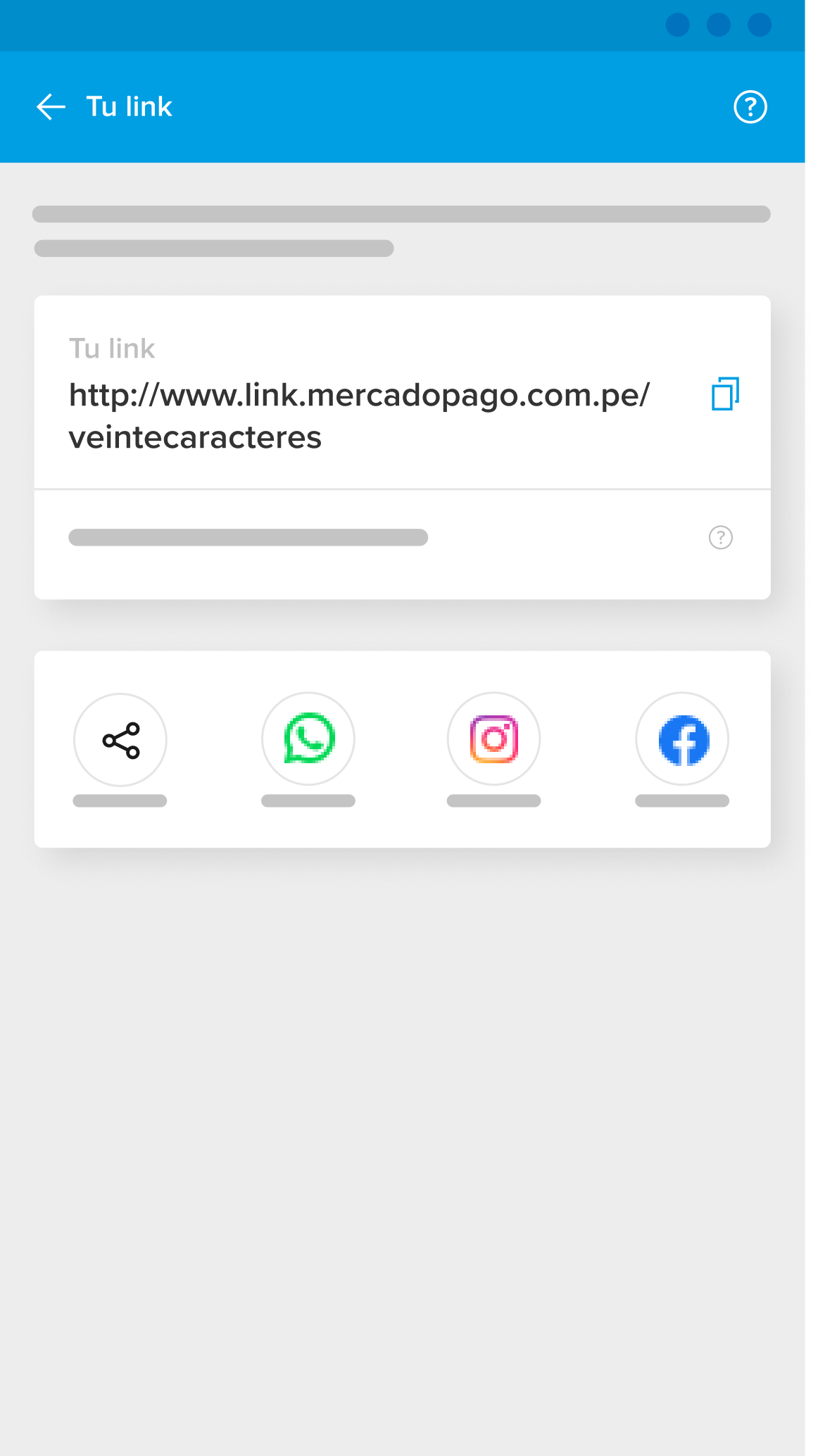Viewport: 818px width, 1456px height.
Task: Copy the mercadopago link
Action: pyautogui.click(x=725, y=394)
